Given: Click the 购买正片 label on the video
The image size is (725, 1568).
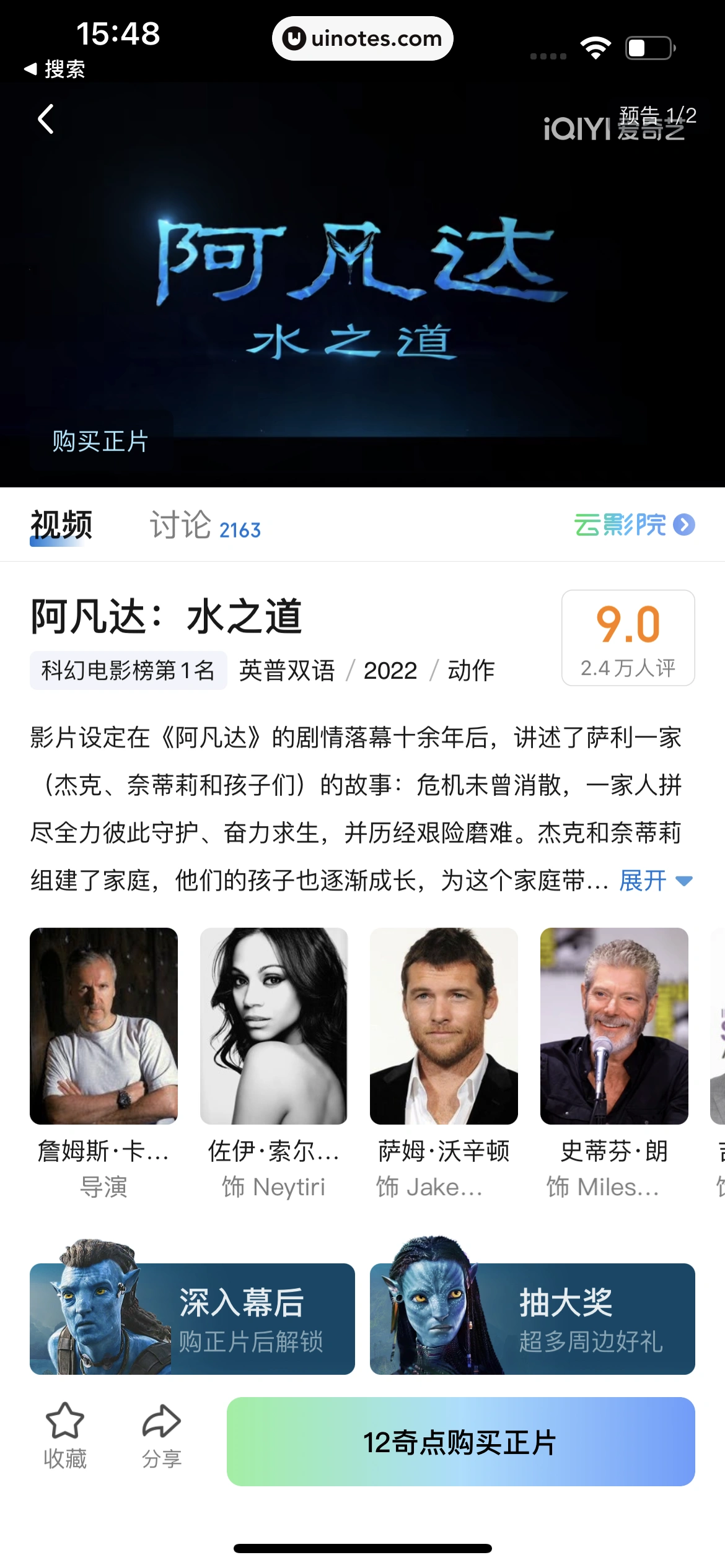Looking at the screenshot, I should coord(100,442).
